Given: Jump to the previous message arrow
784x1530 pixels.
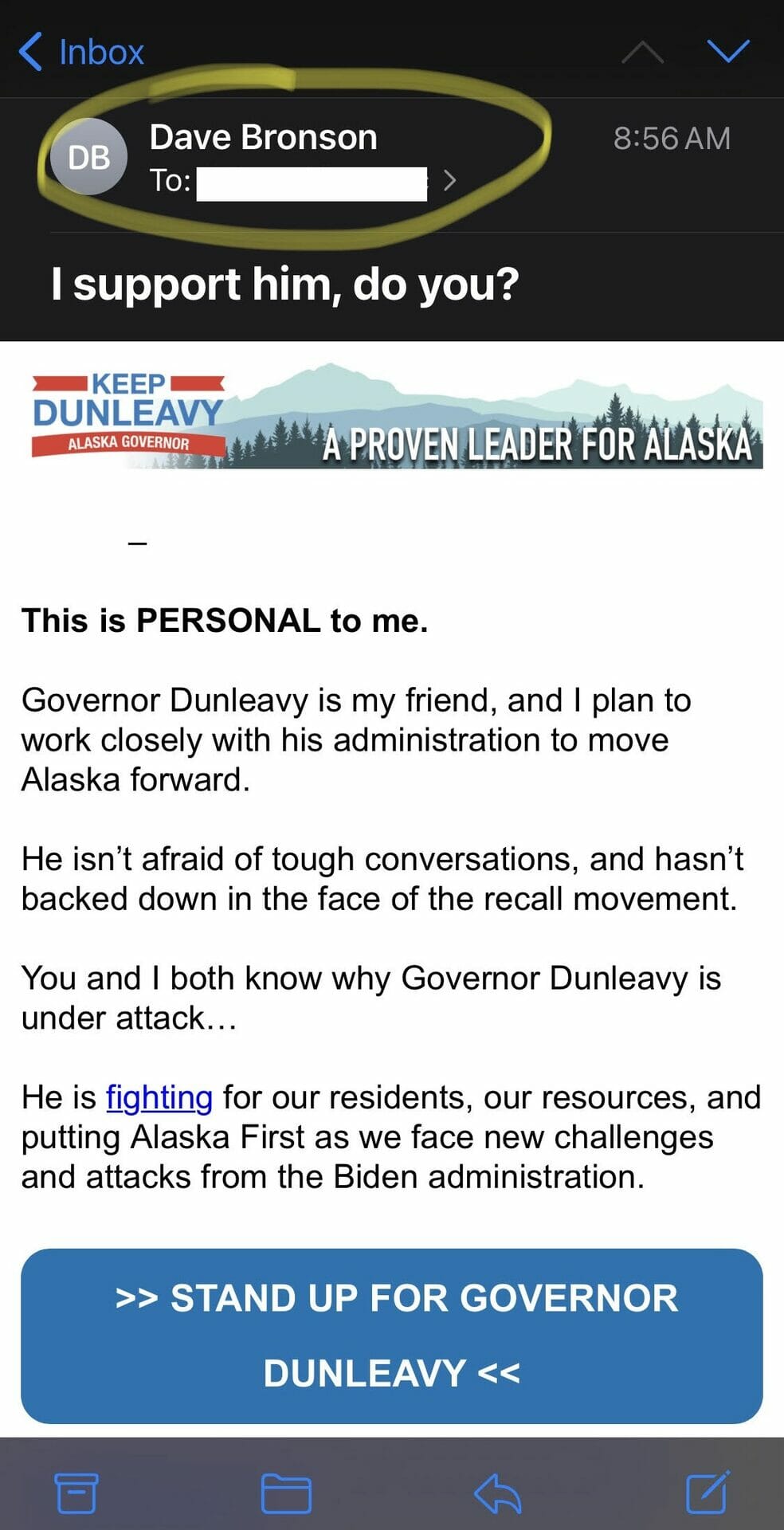Looking at the screenshot, I should coord(642,52).
